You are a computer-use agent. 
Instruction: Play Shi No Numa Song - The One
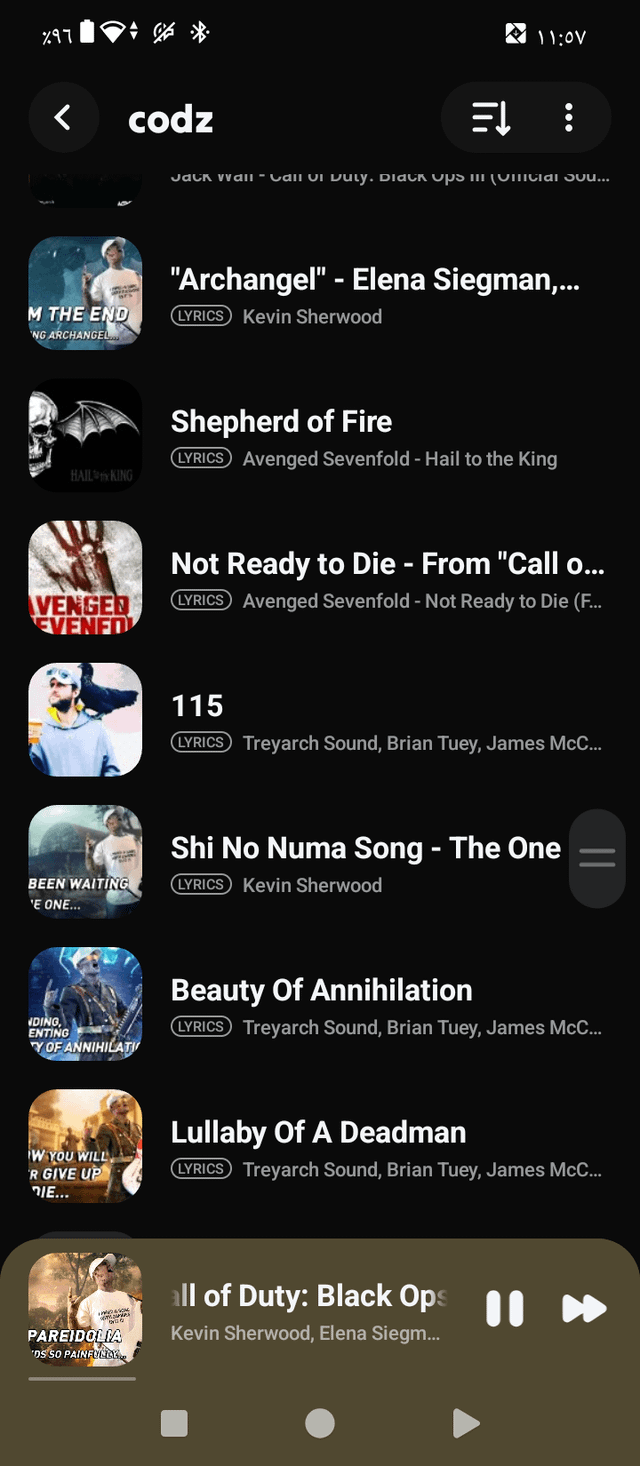tap(365, 861)
